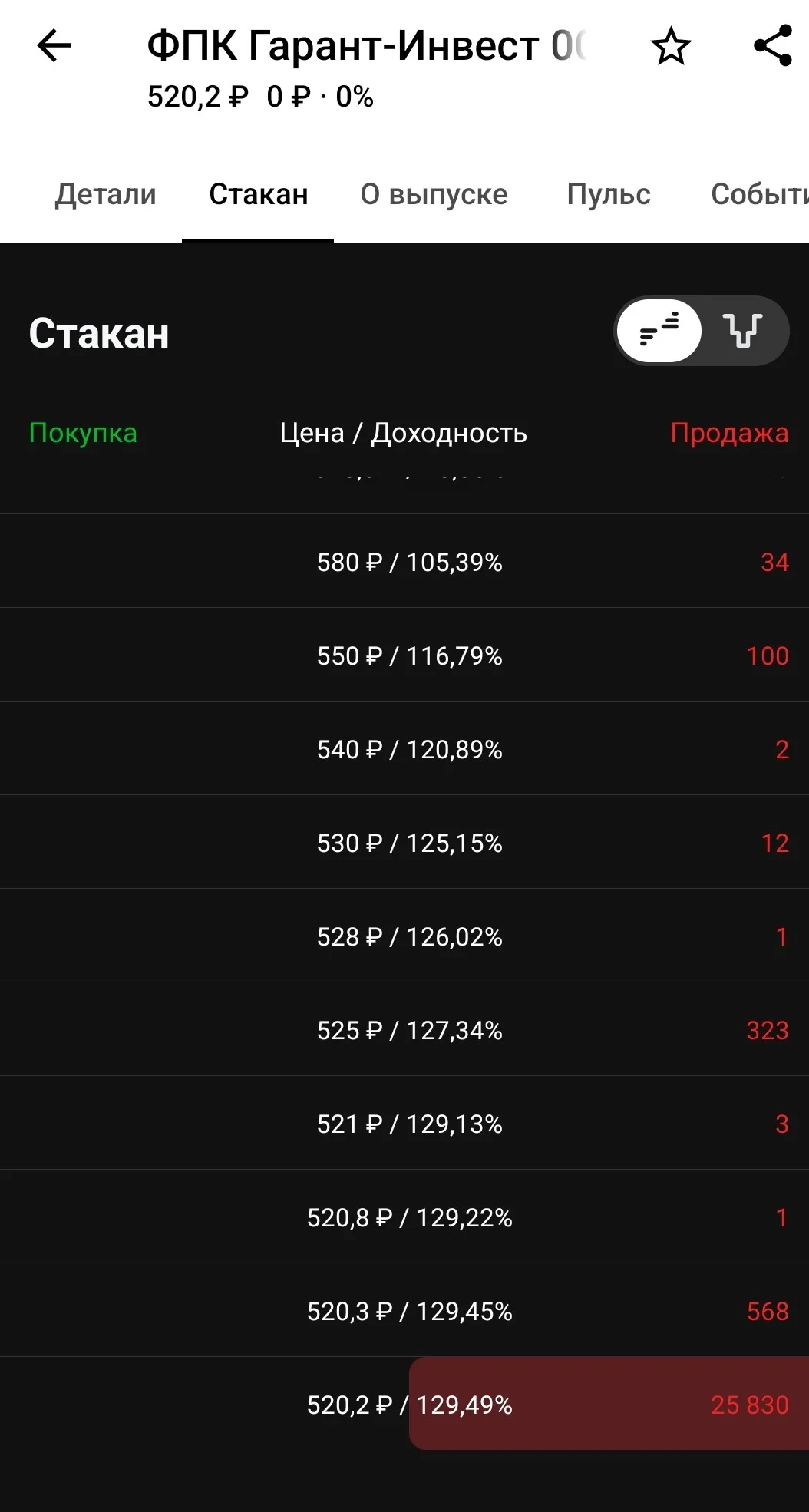
Task: Select the 580 ₽ / 105,39% row
Action: point(404,561)
